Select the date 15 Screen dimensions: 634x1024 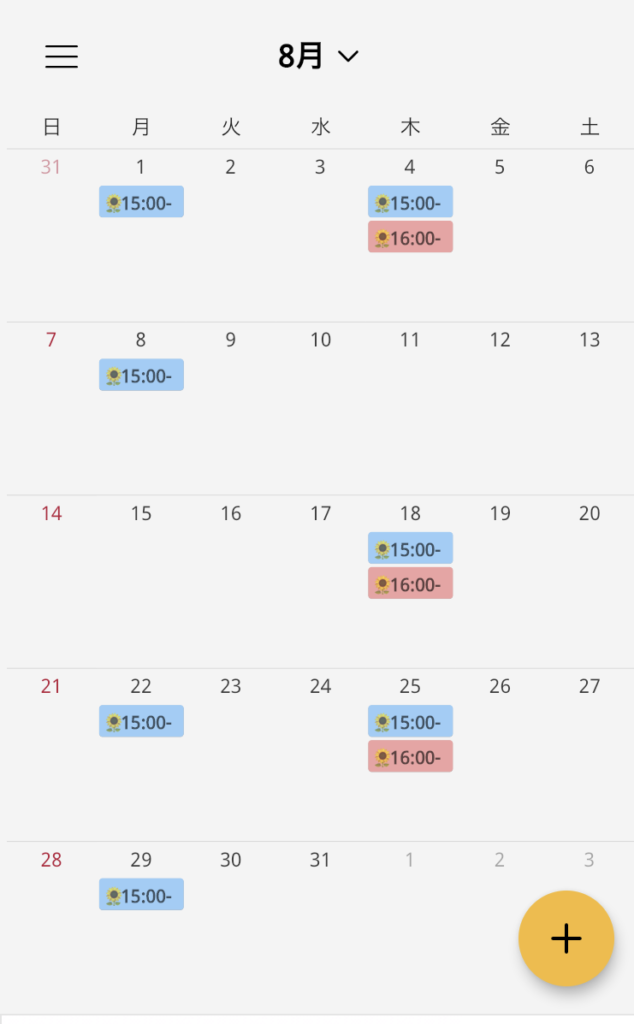[x=141, y=514]
